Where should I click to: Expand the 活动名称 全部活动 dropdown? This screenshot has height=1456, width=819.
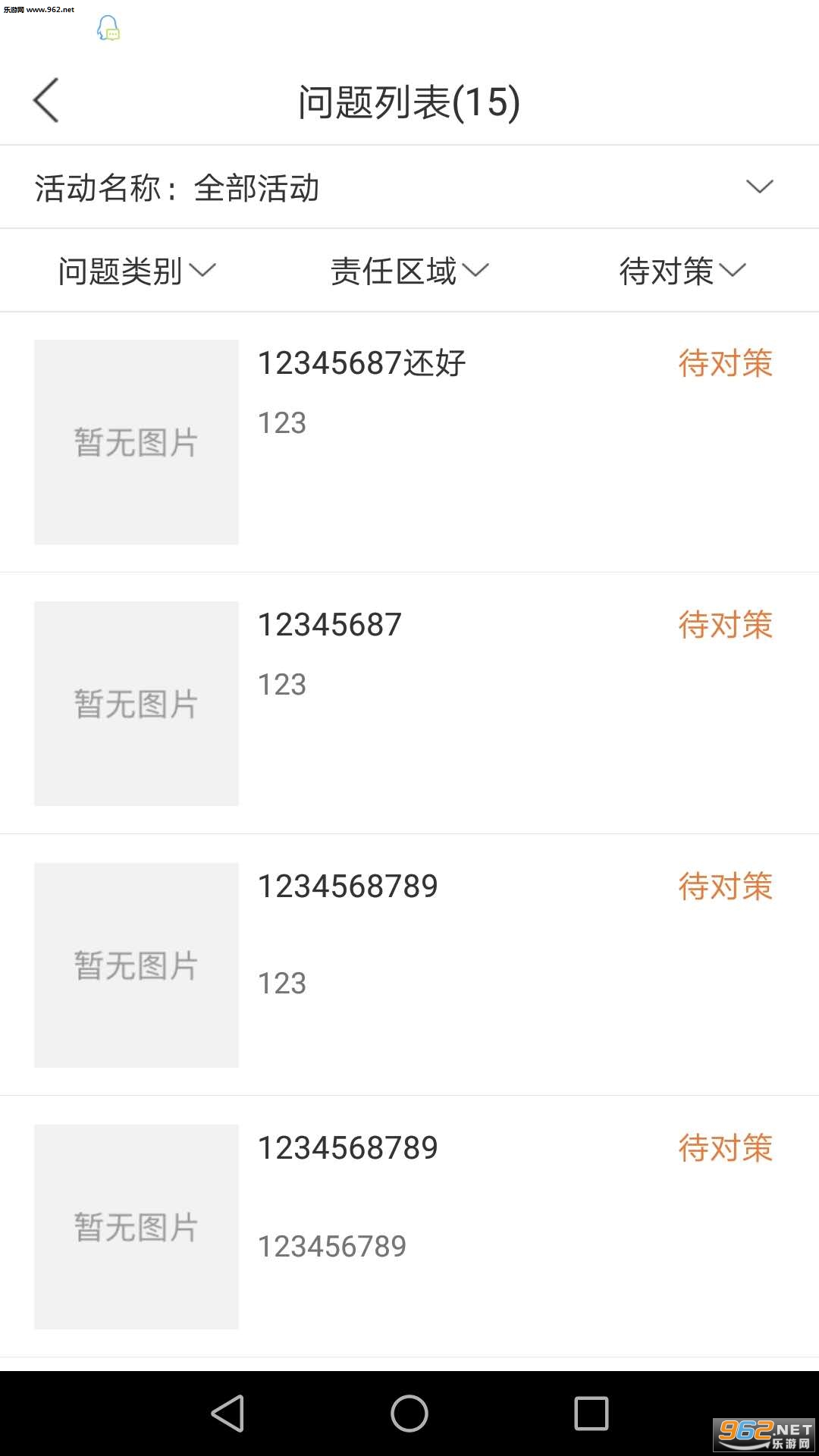point(758,187)
